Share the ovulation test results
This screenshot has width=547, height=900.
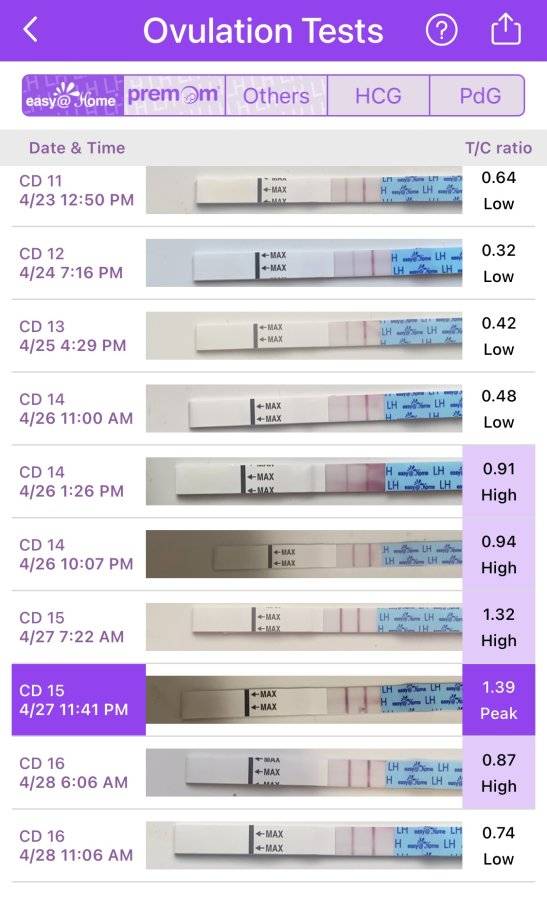[506, 29]
